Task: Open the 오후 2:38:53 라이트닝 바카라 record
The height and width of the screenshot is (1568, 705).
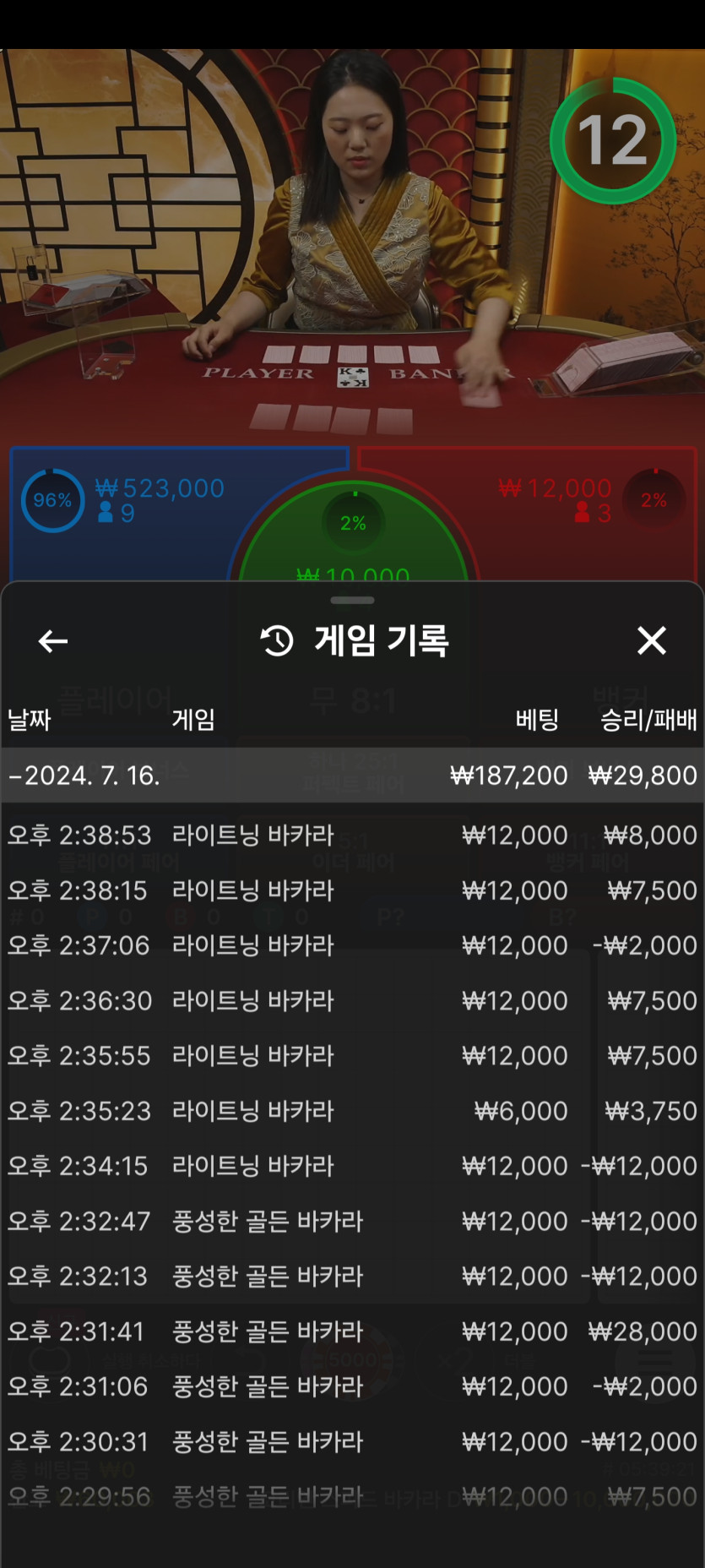Action: [352, 836]
